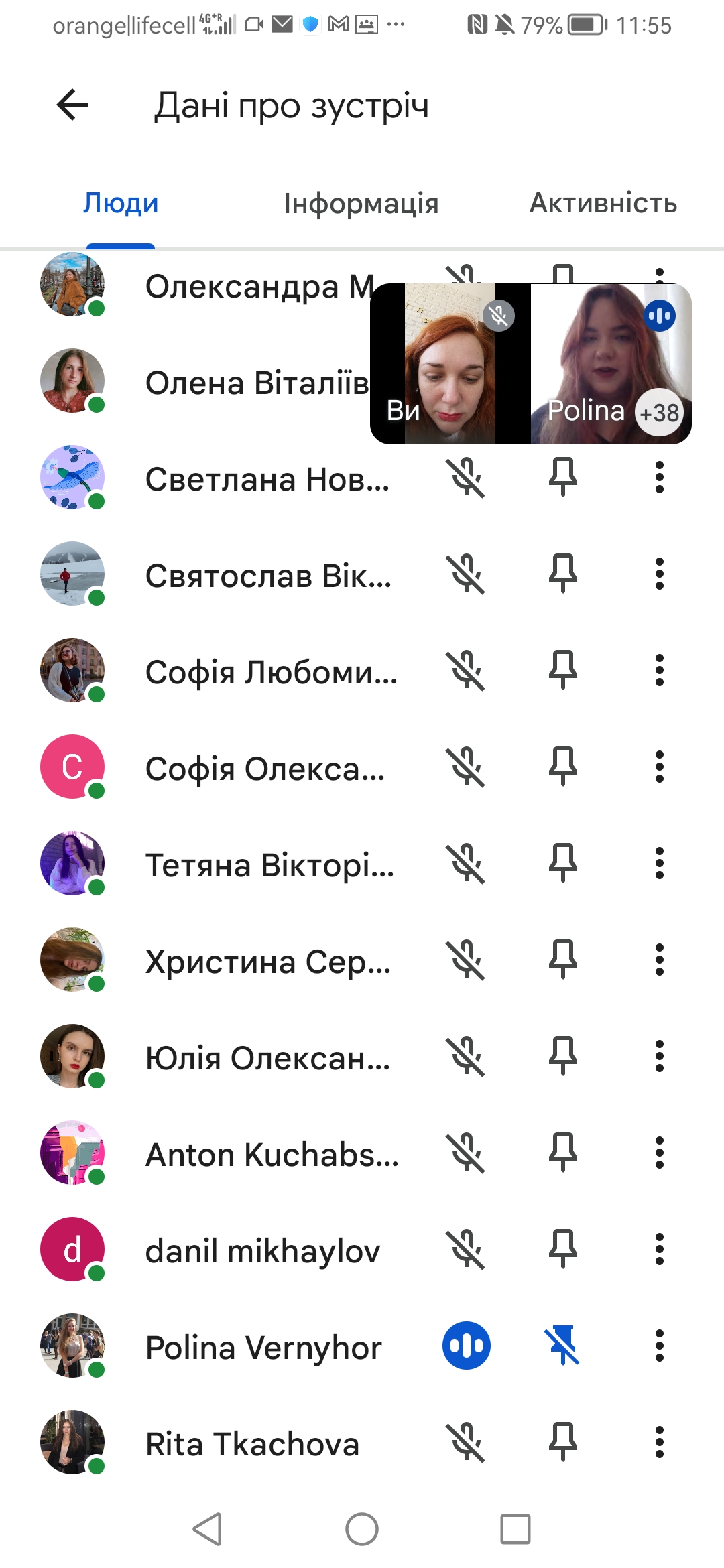Viewport: 724px width, 1568px height.
Task: Pin Софія Олекса… to the screen
Action: pos(562,767)
